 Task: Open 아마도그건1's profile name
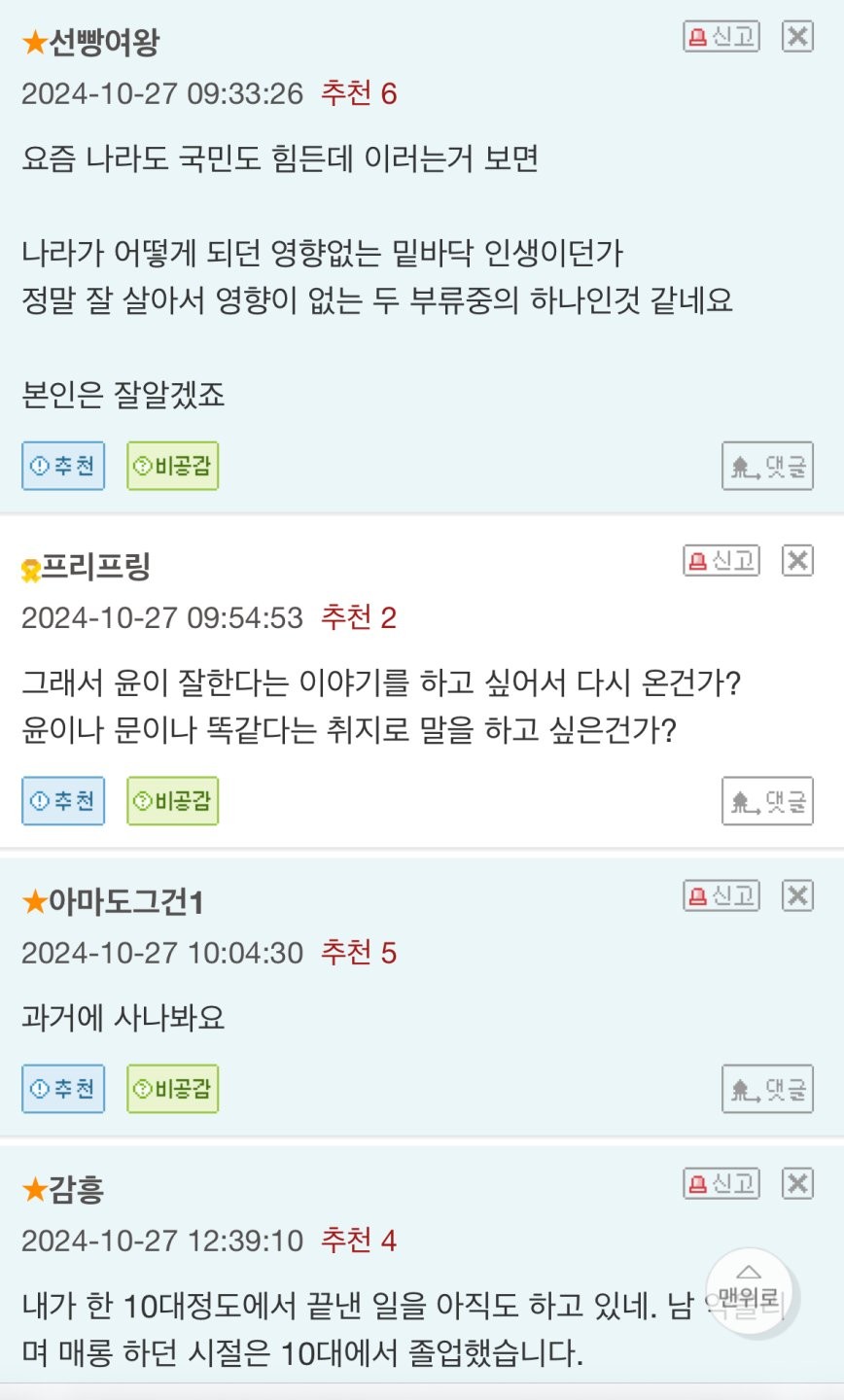125,902
